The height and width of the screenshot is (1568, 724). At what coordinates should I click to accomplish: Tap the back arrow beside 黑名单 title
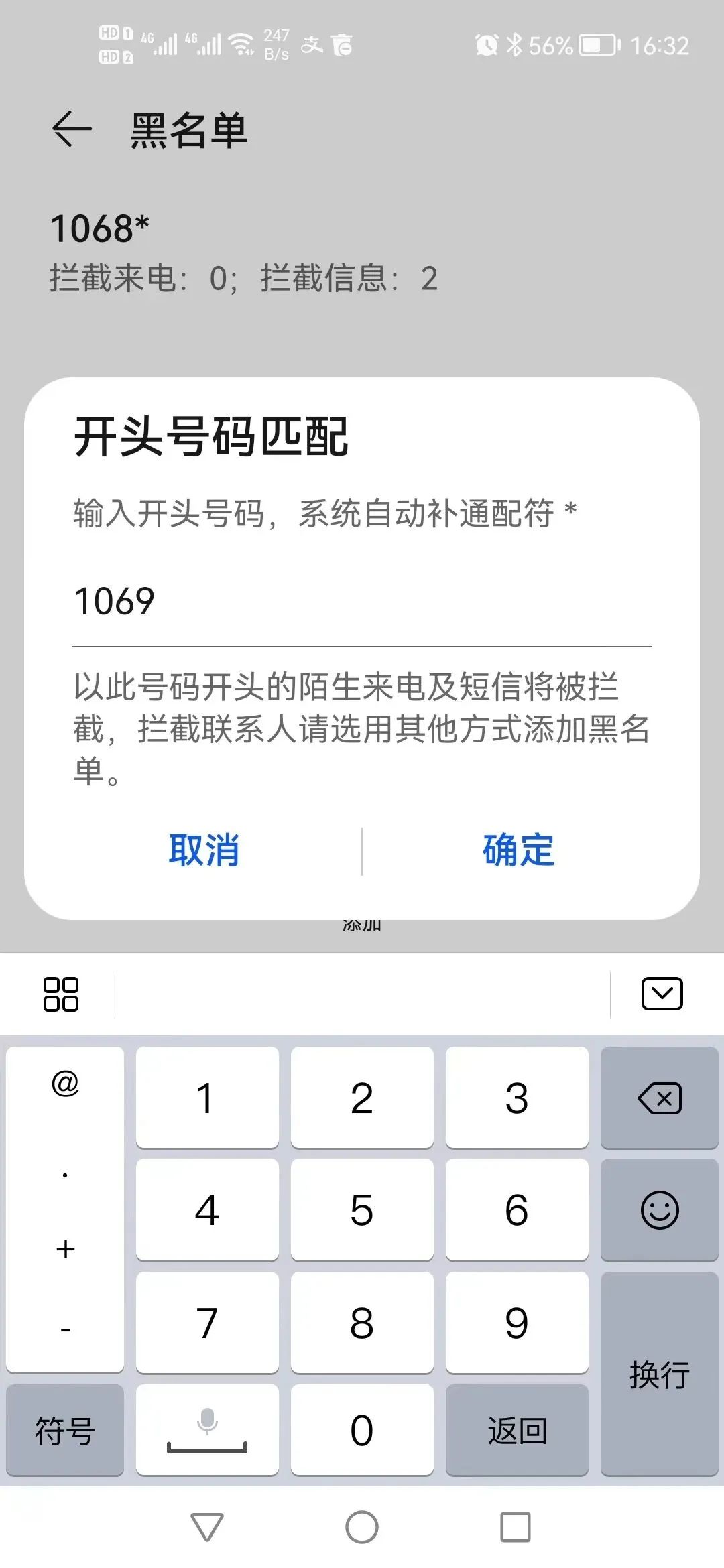click(69, 129)
